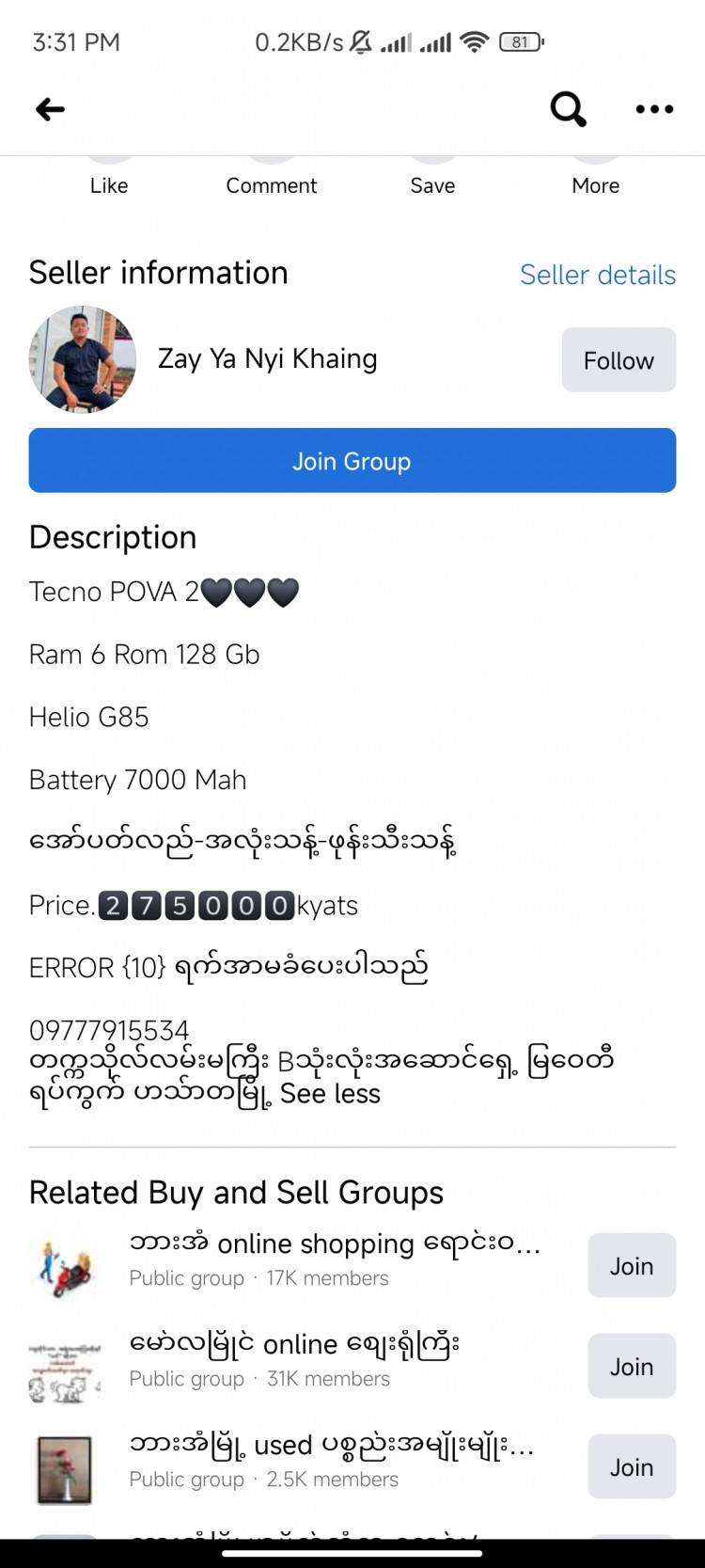Join the 17K members online shopping group

click(x=632, y=1266)
